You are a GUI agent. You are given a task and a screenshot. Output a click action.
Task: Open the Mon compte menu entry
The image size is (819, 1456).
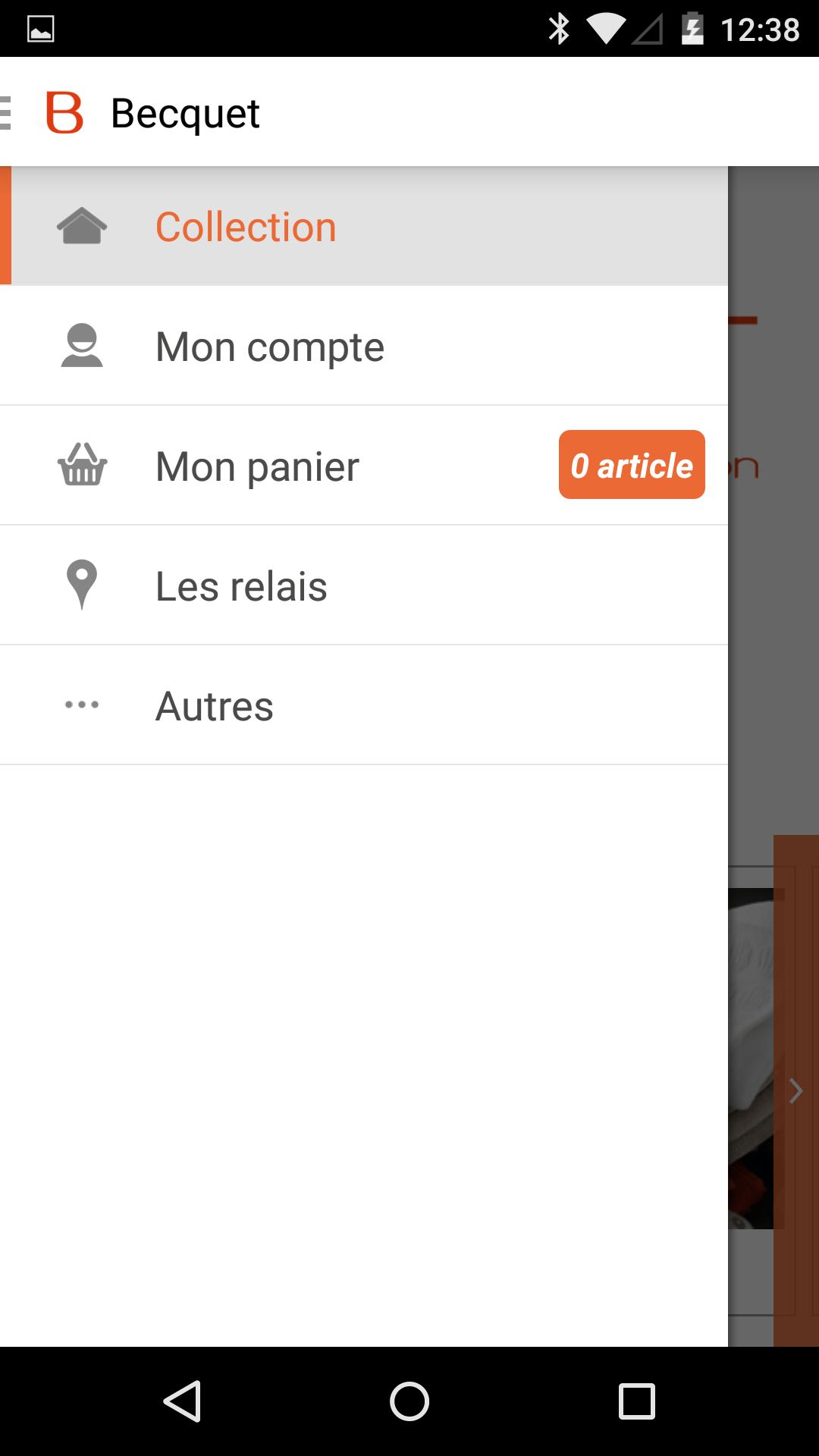coord(269,346)
